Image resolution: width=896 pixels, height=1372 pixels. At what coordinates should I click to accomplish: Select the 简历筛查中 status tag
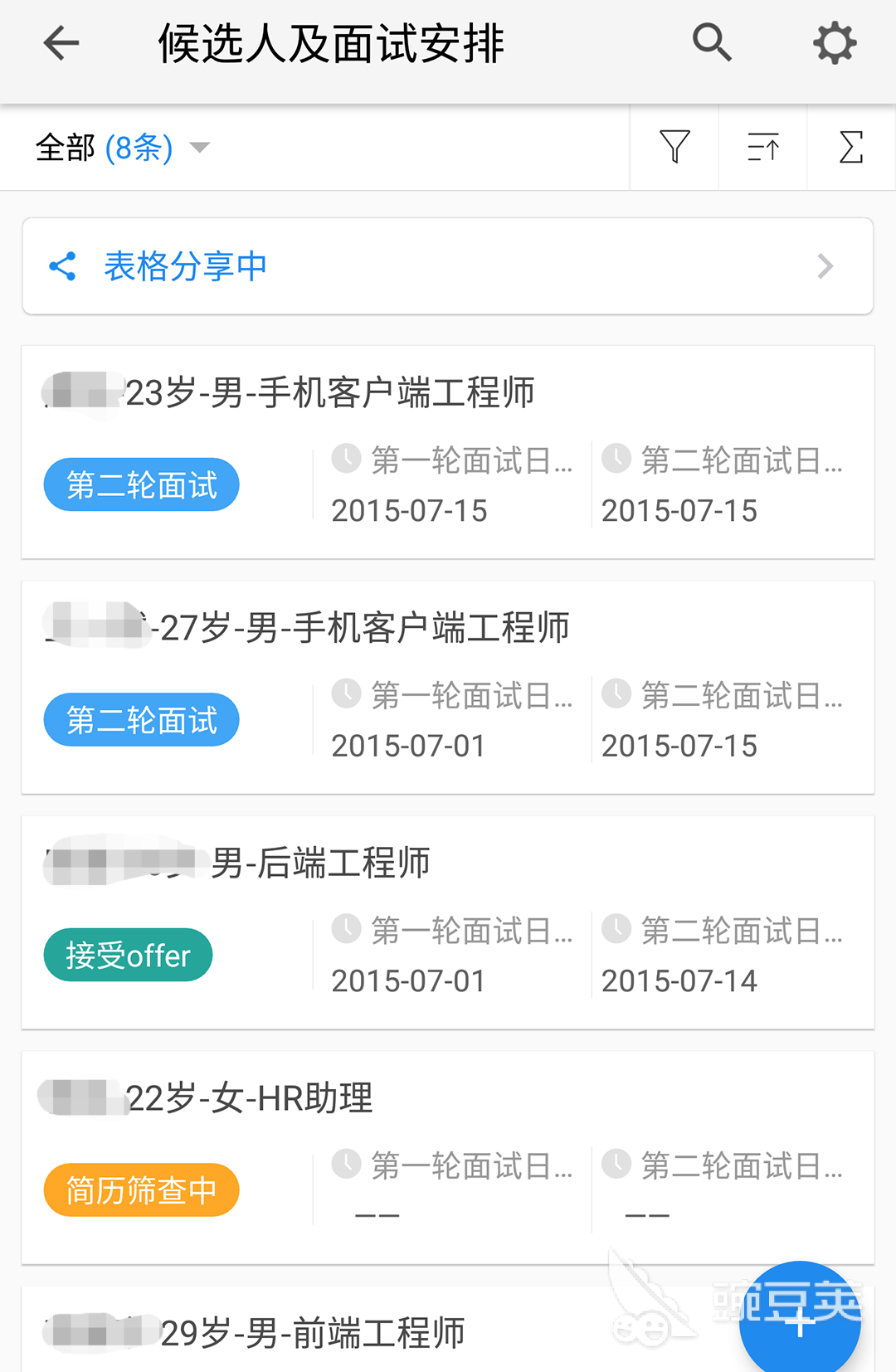tap(140, 1190)
